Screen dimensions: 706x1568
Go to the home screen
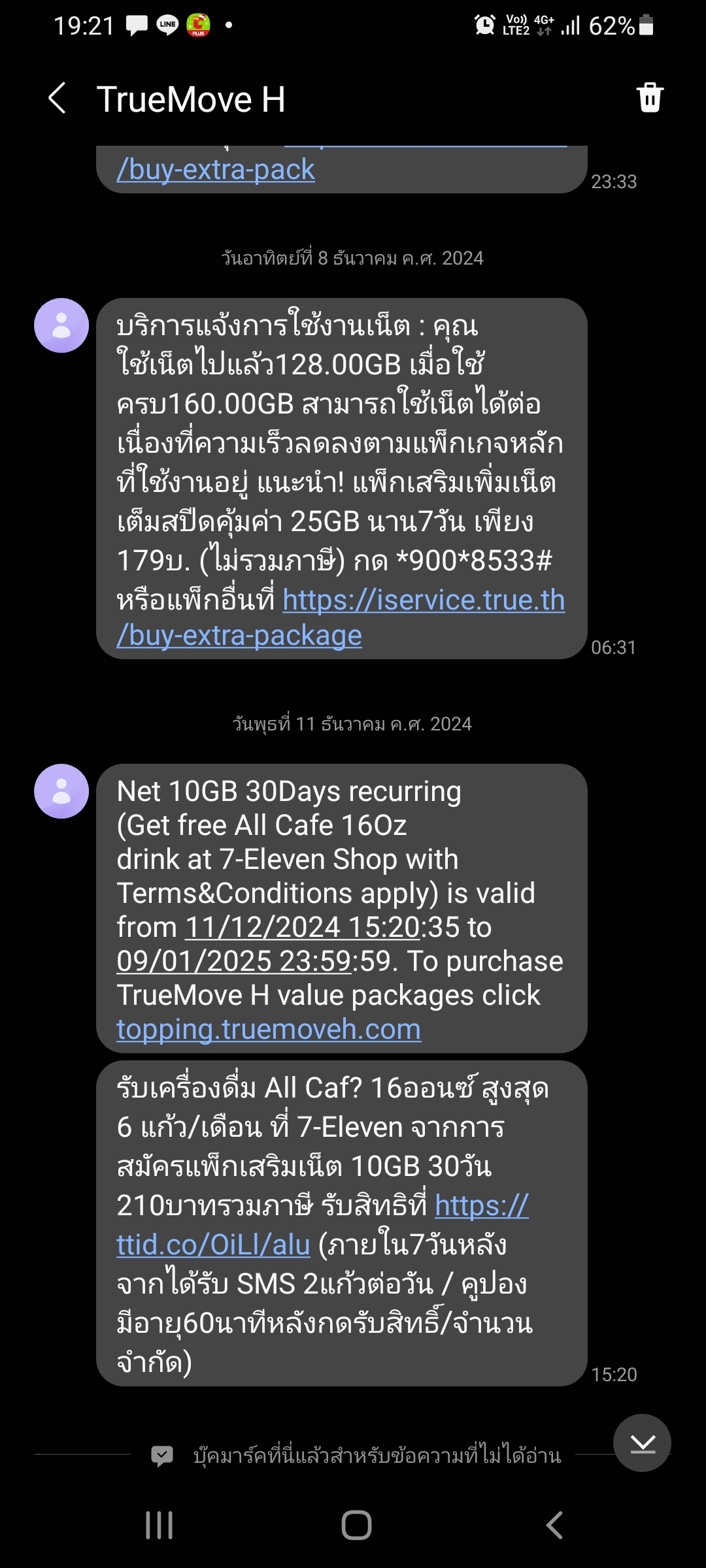356,1526
